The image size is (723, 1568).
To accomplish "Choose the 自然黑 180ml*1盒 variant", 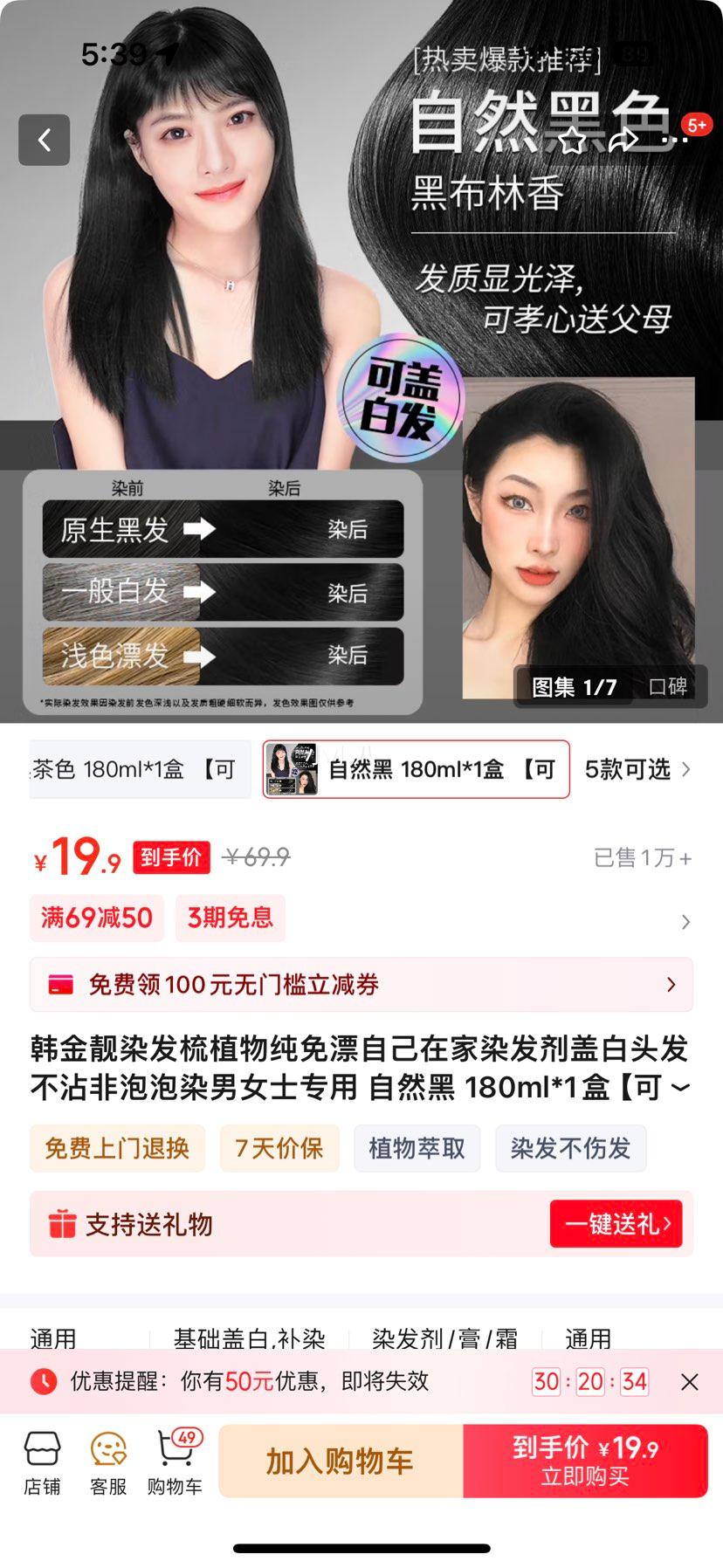I will [417, 769].
